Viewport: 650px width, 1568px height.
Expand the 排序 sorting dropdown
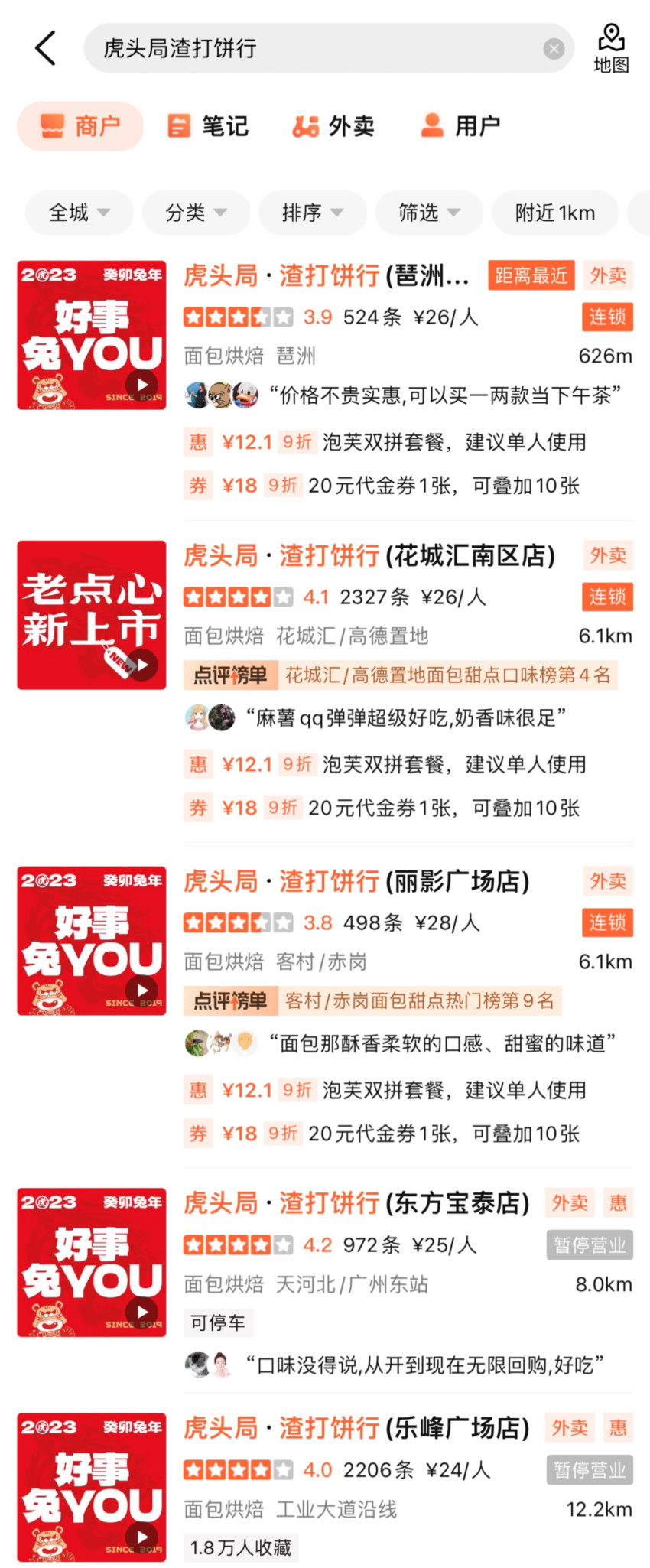coord(312,213)
